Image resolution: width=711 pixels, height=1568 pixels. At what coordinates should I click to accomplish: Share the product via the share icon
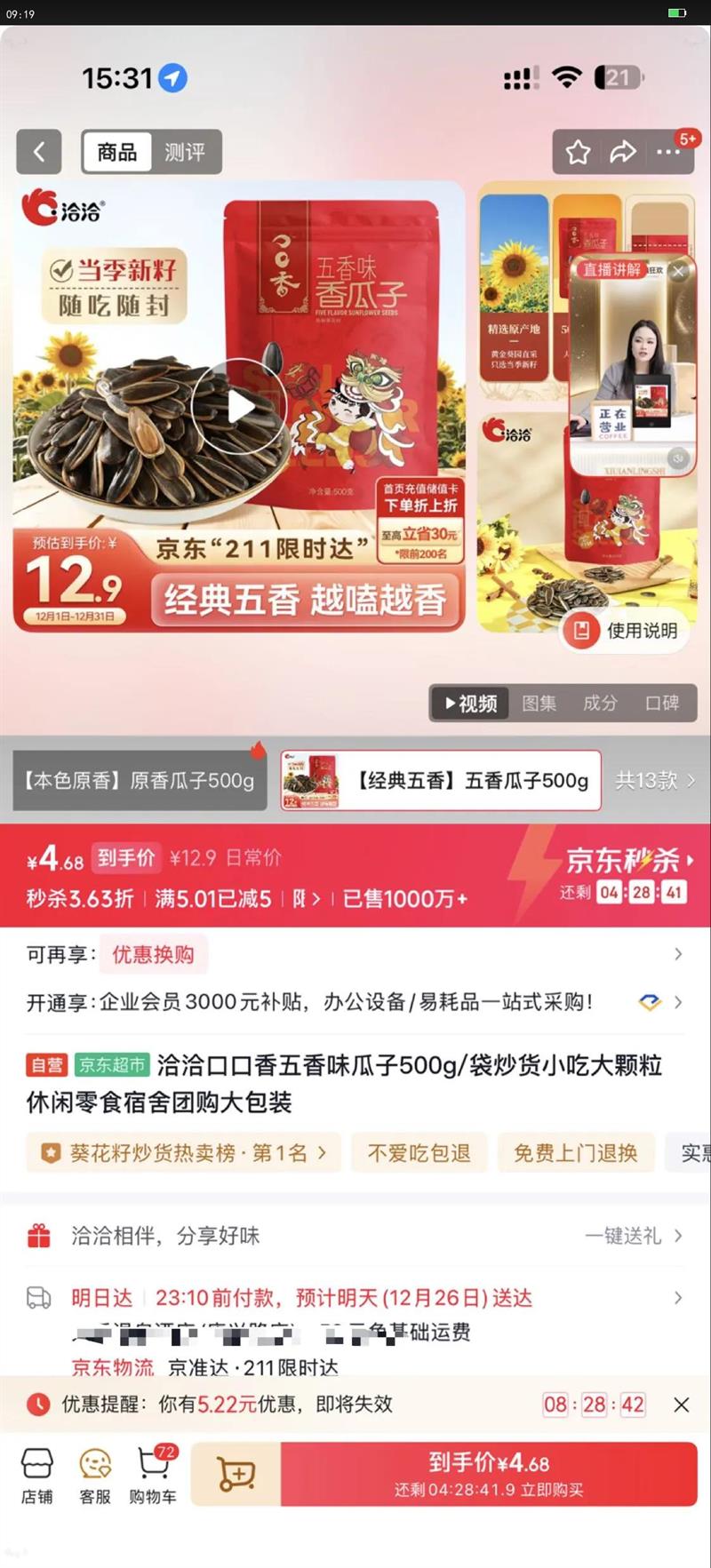coord(623,152)
